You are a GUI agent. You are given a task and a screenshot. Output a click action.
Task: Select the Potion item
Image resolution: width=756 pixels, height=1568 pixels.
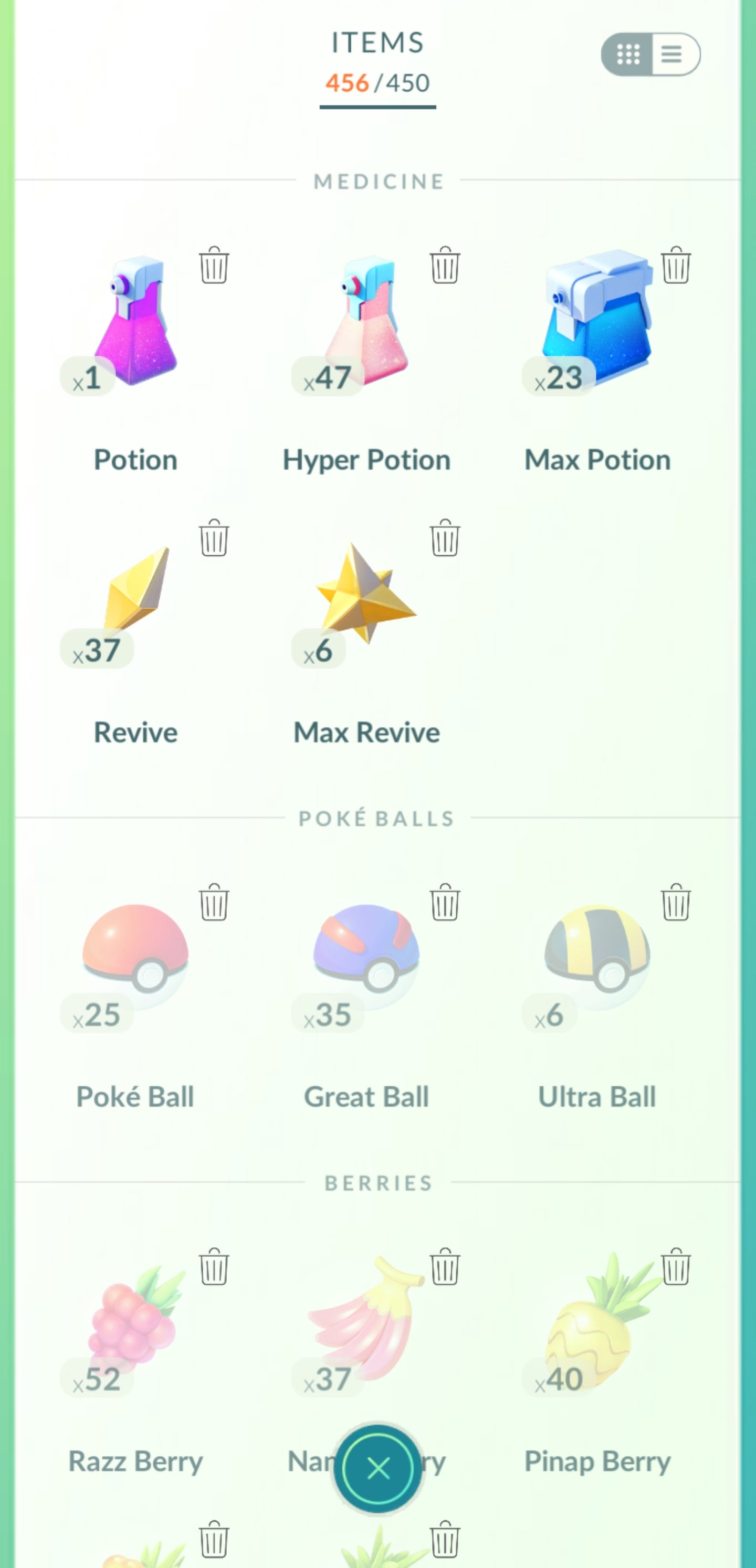coord(135,323)
